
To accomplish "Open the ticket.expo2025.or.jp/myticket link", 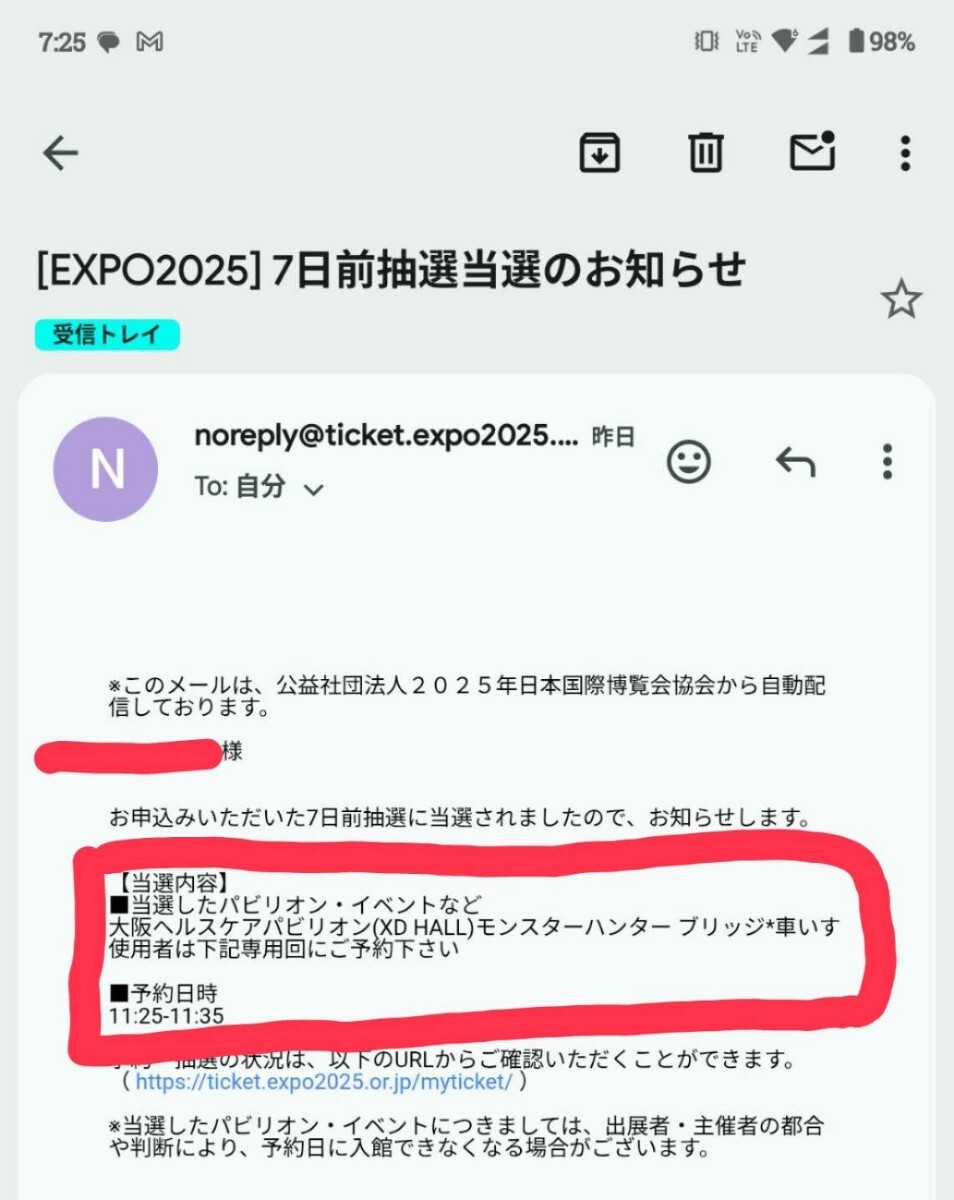I will 324,1082.
